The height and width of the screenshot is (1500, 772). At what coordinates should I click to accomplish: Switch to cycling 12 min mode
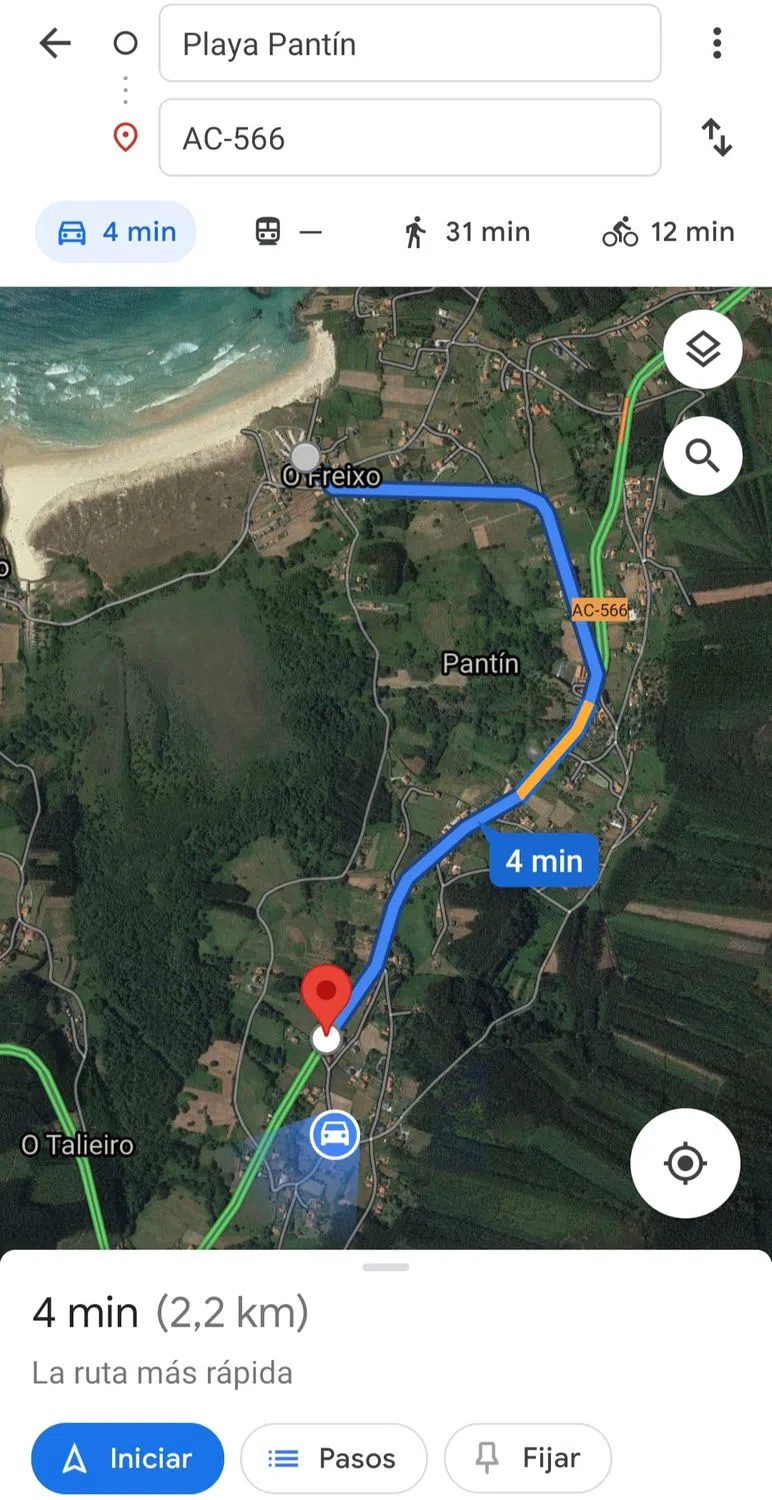668,232
